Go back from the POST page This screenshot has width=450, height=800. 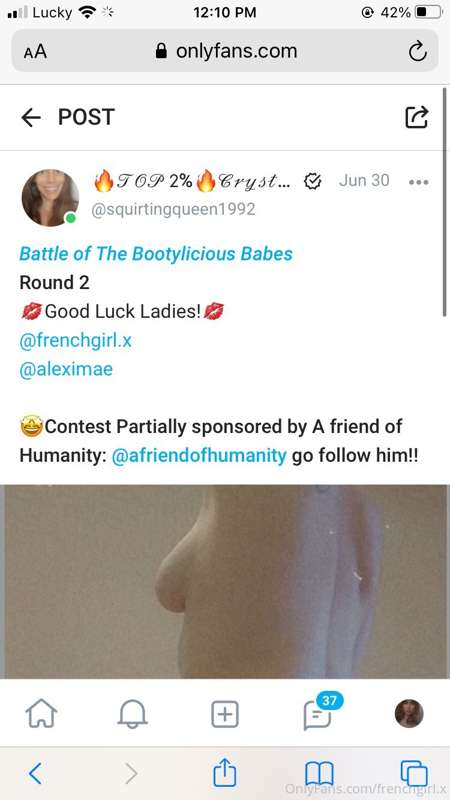pos(31,117)
